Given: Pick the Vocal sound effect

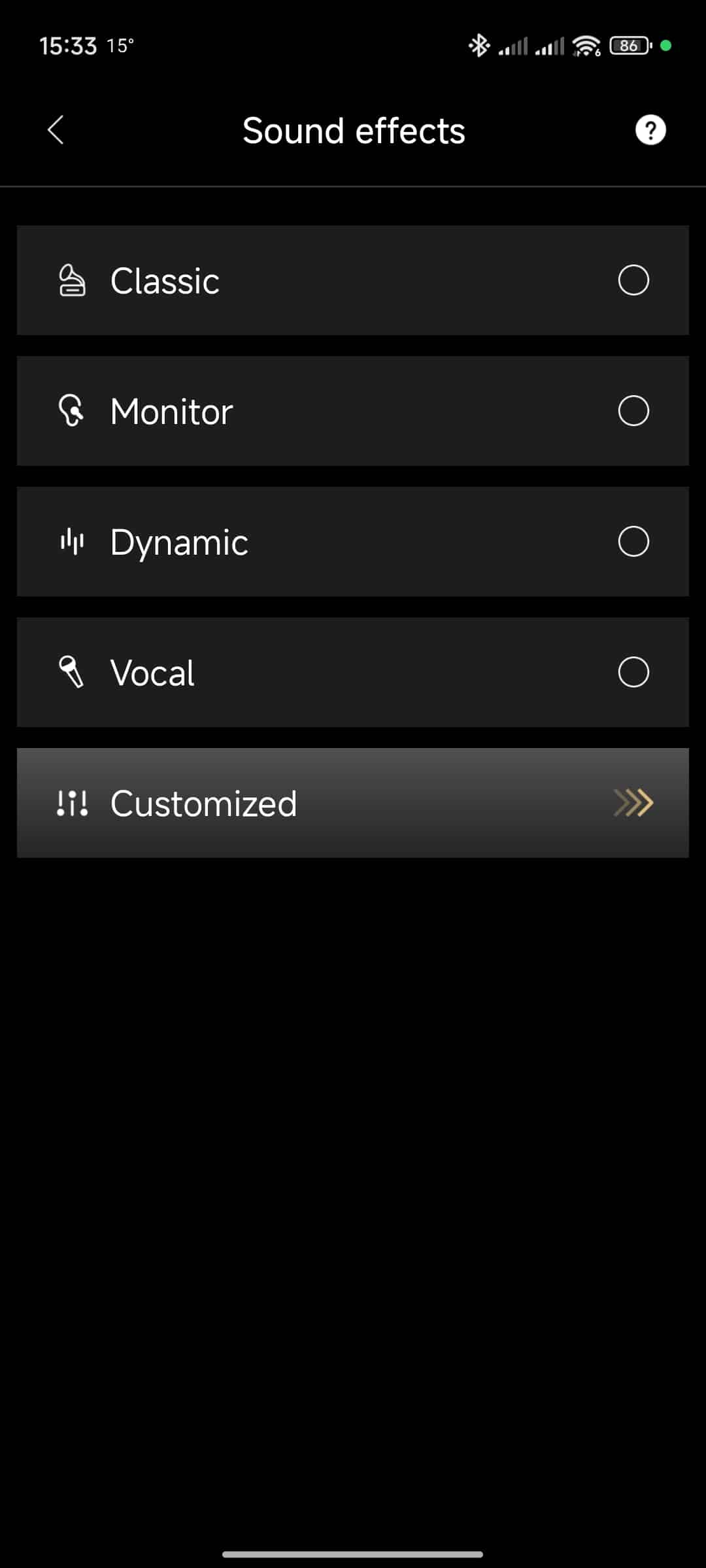Looking at the screenshot, I should pos(633,672).
